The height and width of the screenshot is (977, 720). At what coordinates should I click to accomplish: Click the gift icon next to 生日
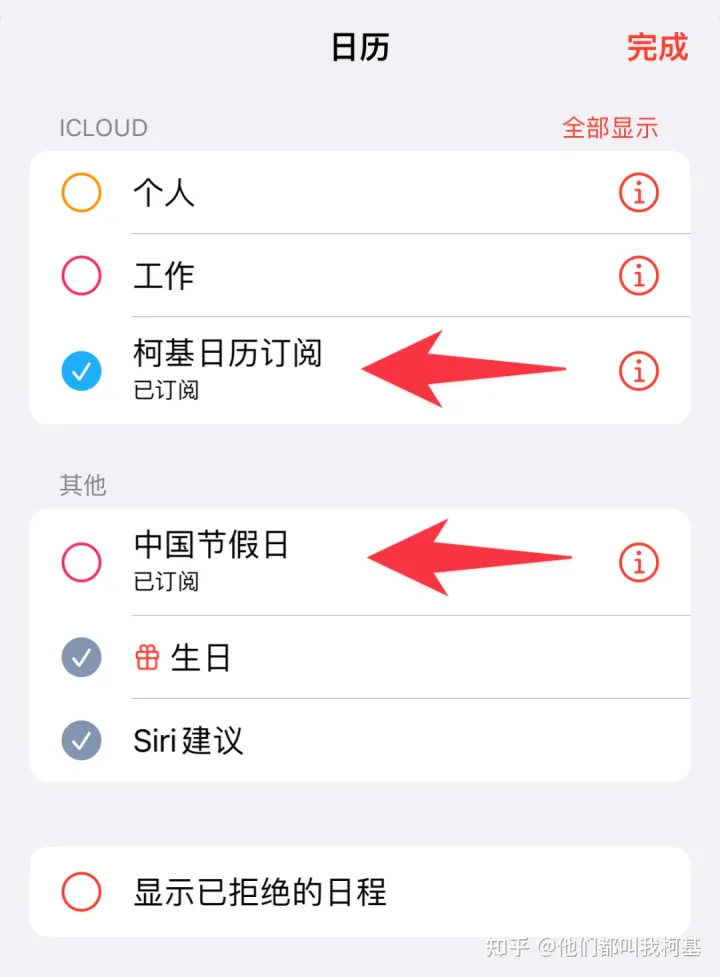tap(148, 657)
